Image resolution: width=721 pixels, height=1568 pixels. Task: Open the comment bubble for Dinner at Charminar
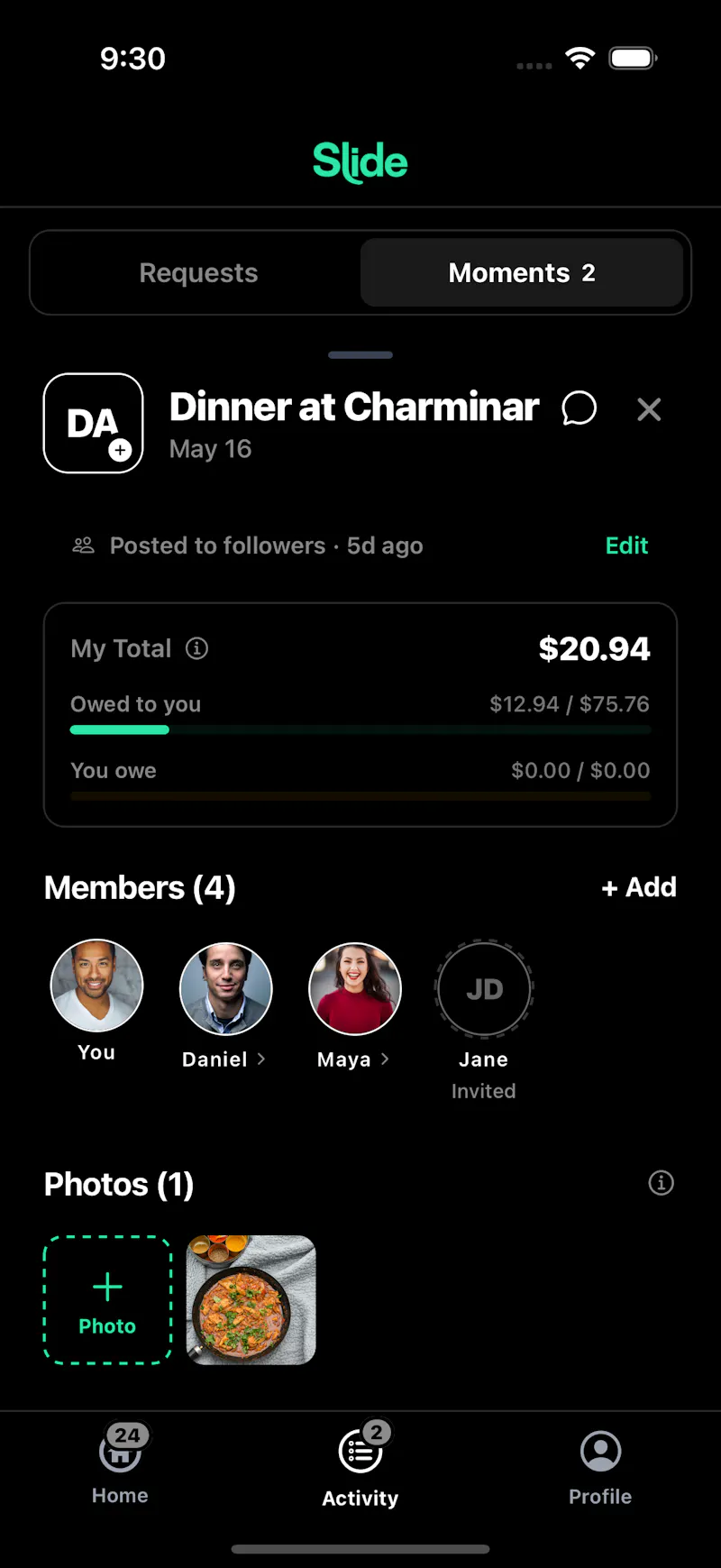coord(580,408)
